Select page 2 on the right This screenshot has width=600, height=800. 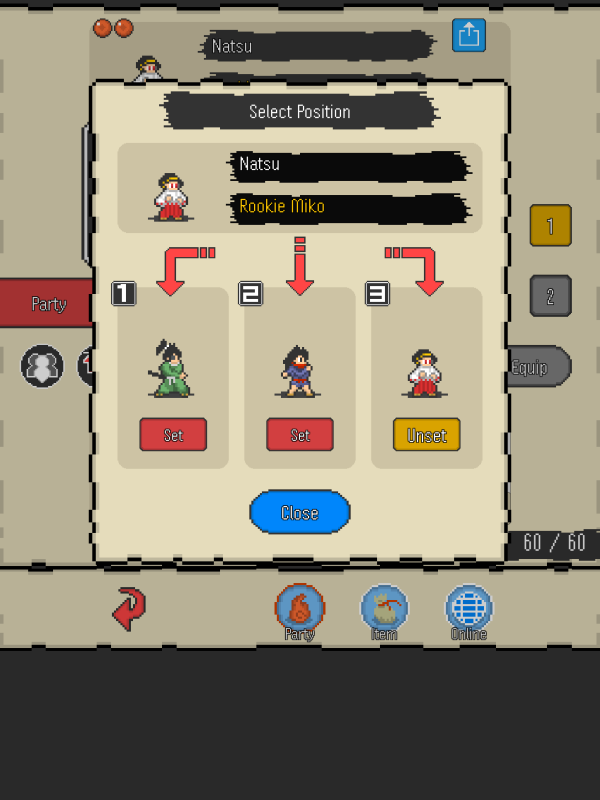click(x=550, y=296)
